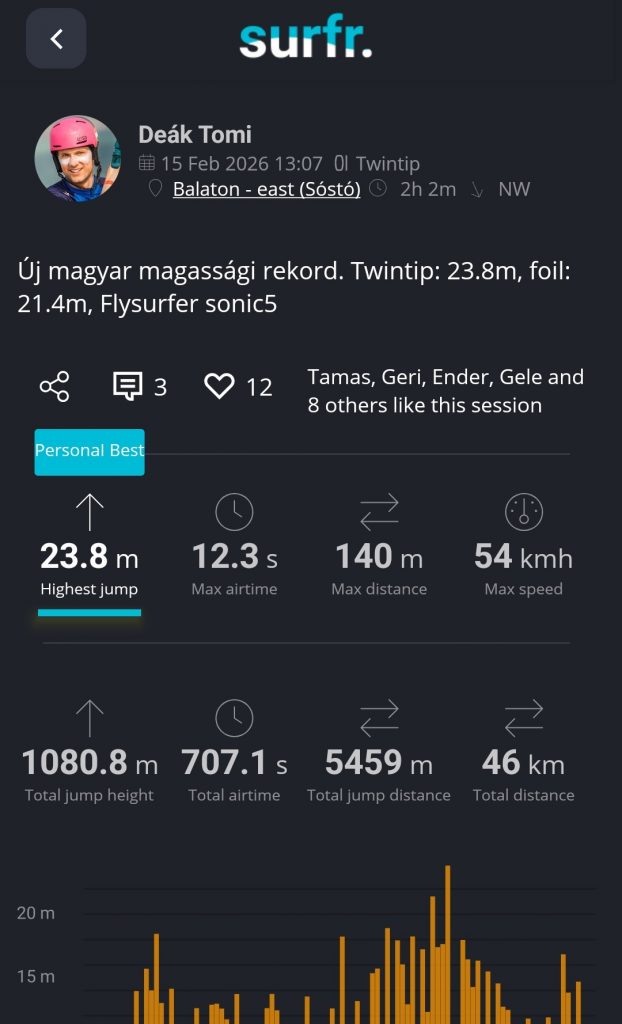Go back with the top arrow

coord(56,39)
